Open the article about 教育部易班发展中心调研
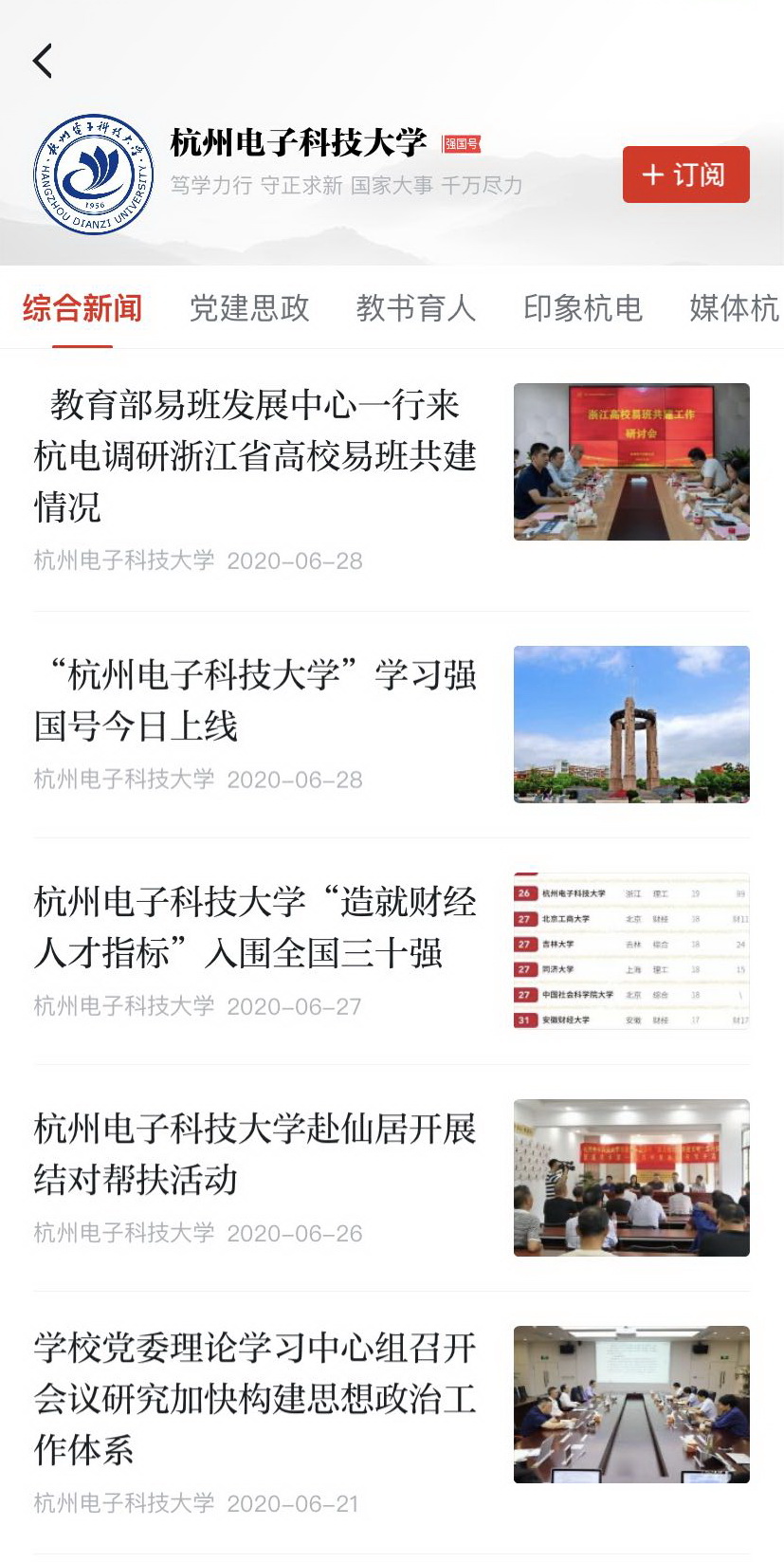 pos(255,456)
